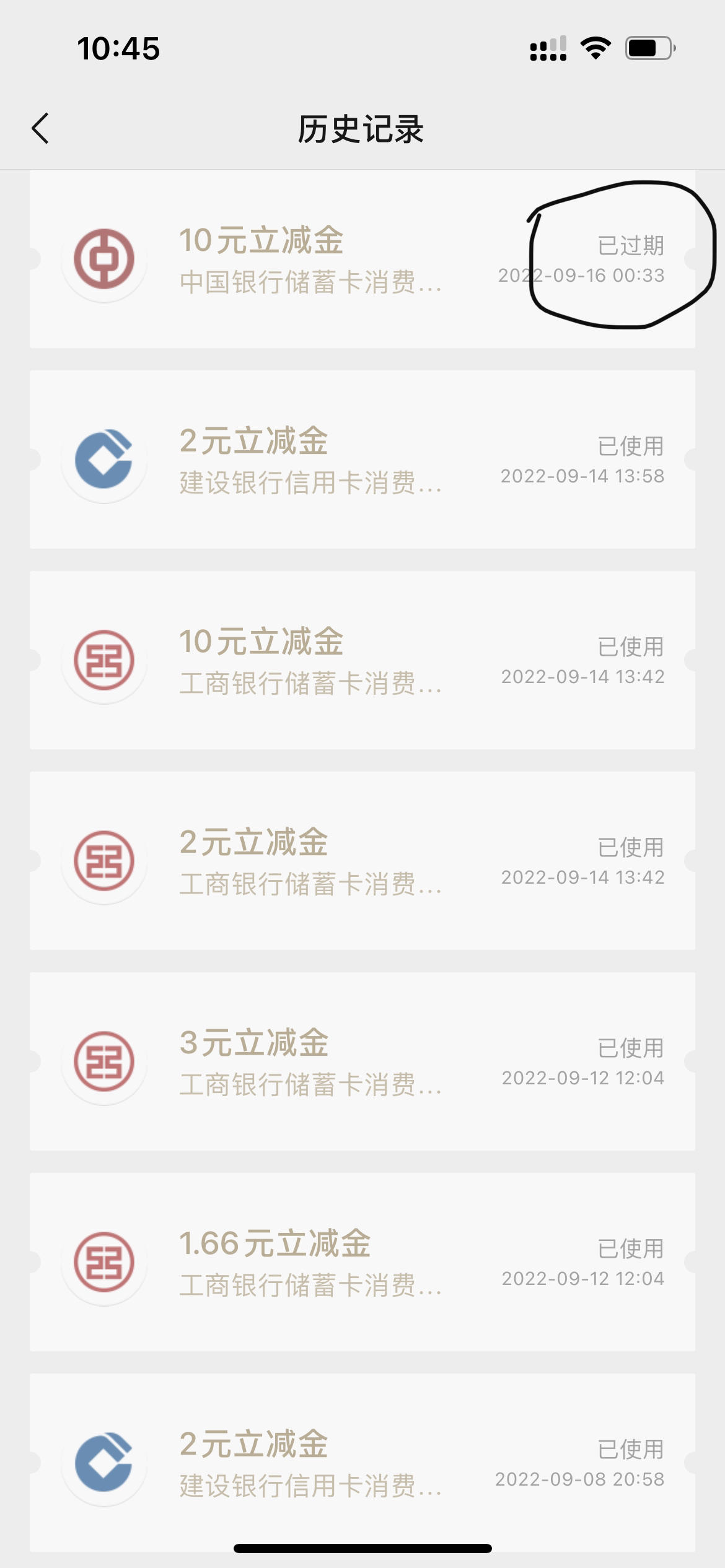View the 1.66元立减金 工商银行 coupon
The image size is (725, 1568).
click(362, 1262)
